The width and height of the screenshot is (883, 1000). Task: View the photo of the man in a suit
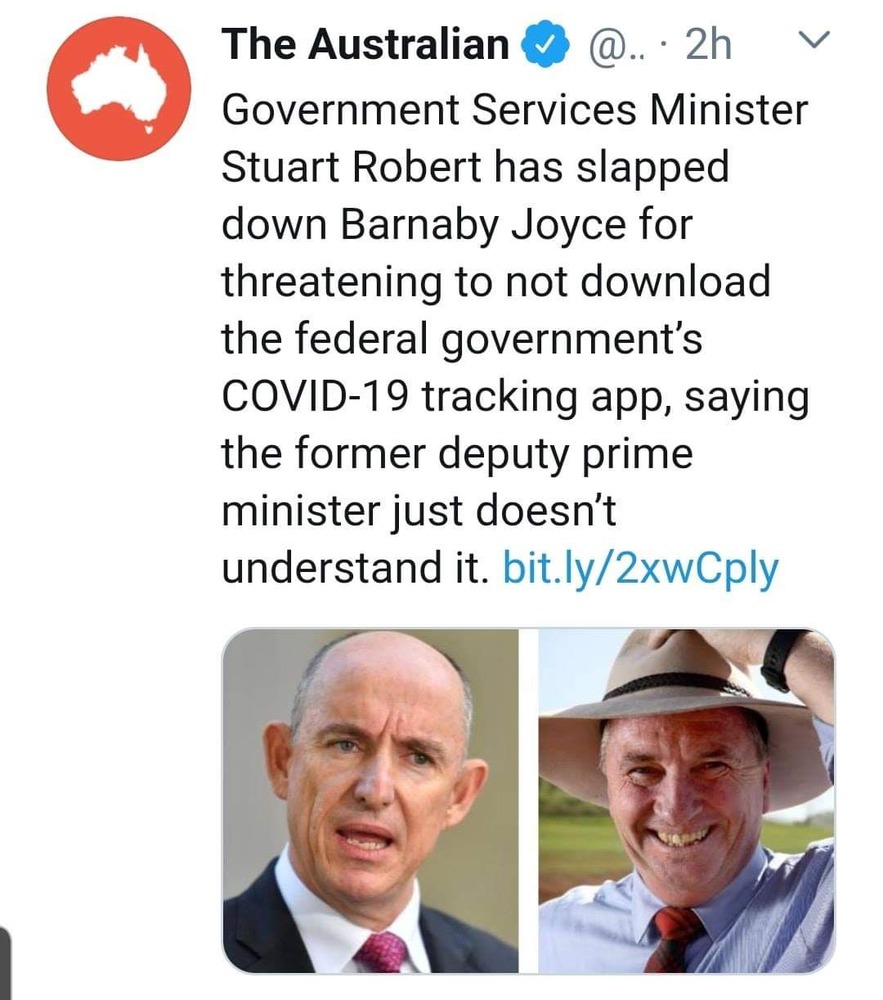coord(370,800)
